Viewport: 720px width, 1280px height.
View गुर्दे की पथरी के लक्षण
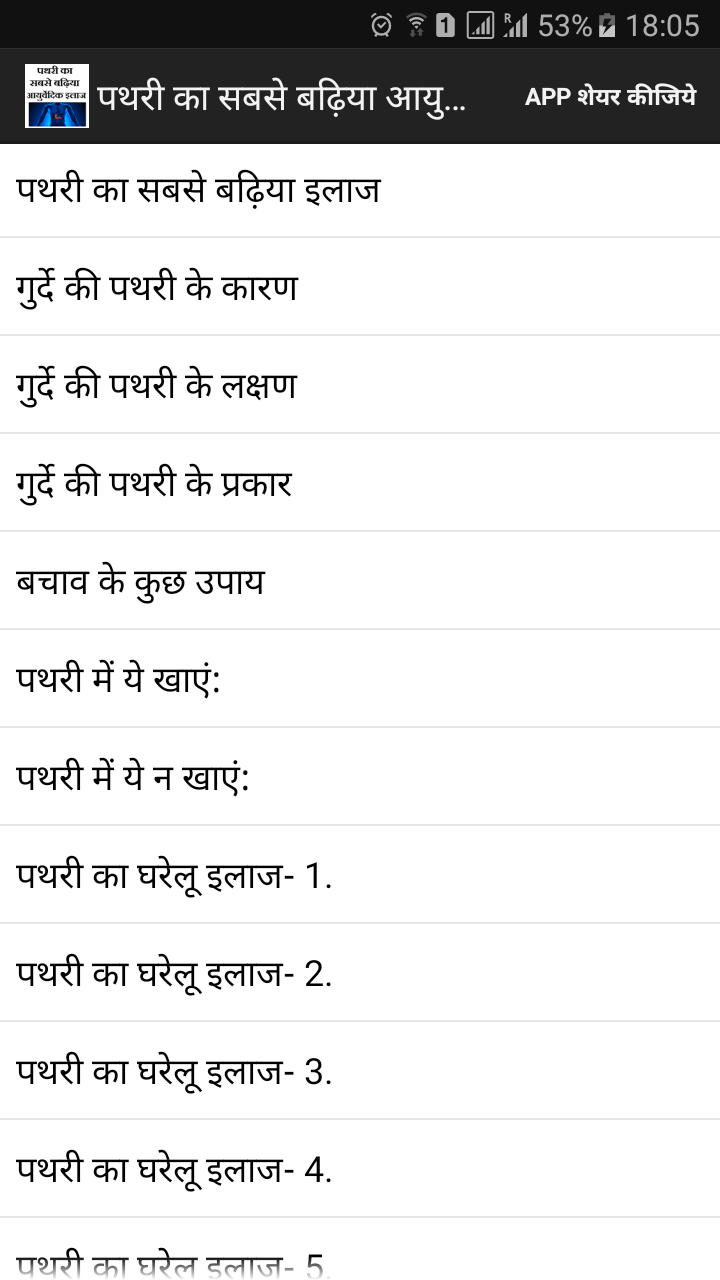tap(360, 386)
